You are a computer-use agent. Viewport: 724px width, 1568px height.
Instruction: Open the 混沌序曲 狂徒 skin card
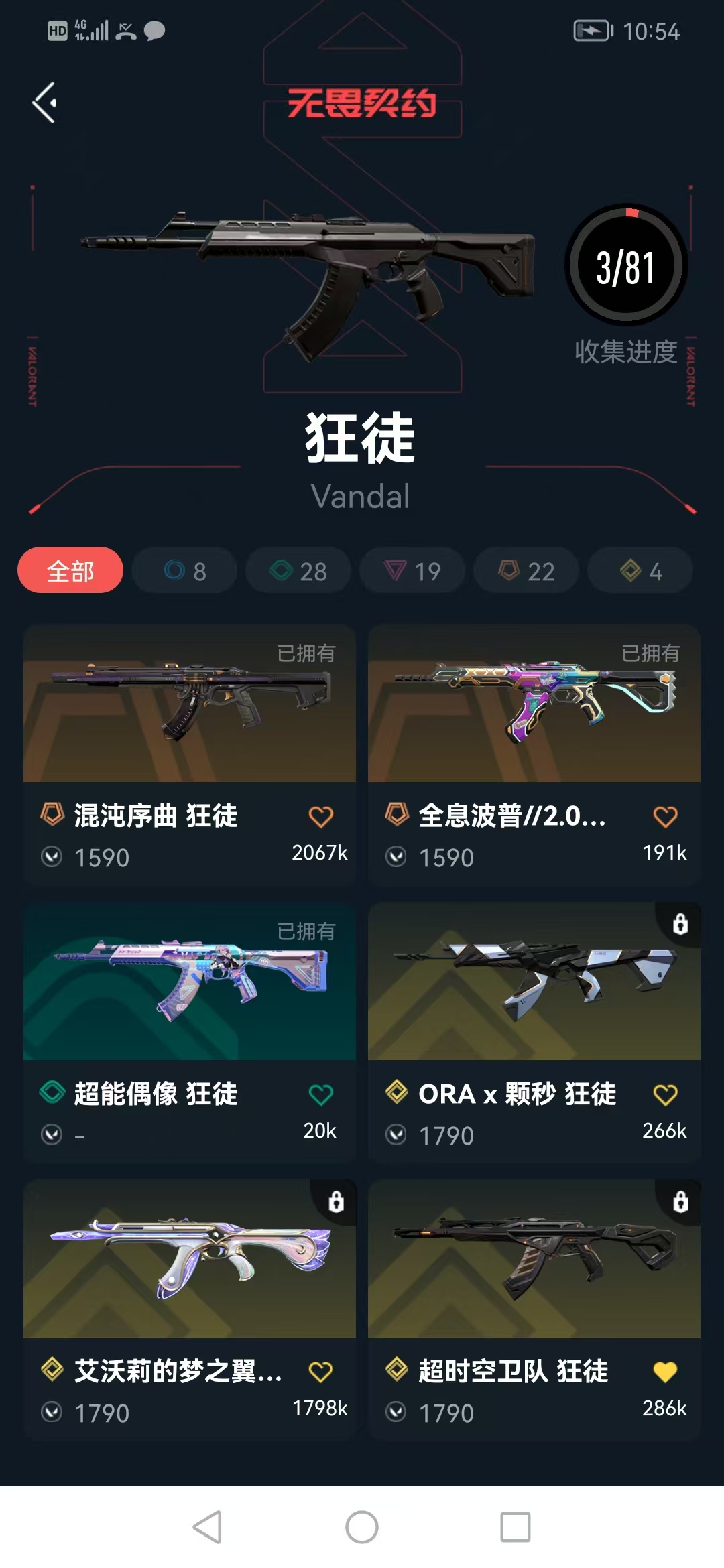[190, 704]
